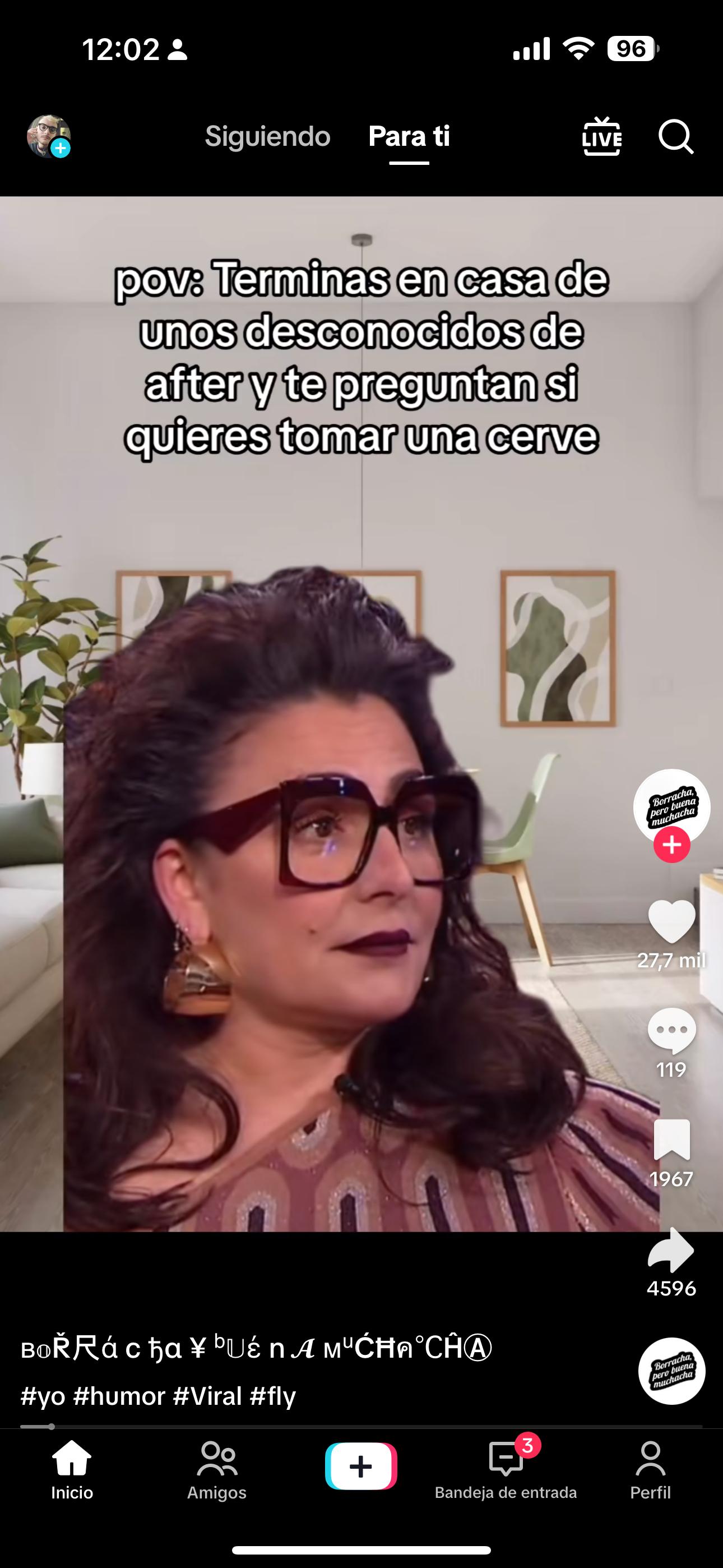
Task: Share this video via the arrow icon
Action: (x=671, y=1250)
